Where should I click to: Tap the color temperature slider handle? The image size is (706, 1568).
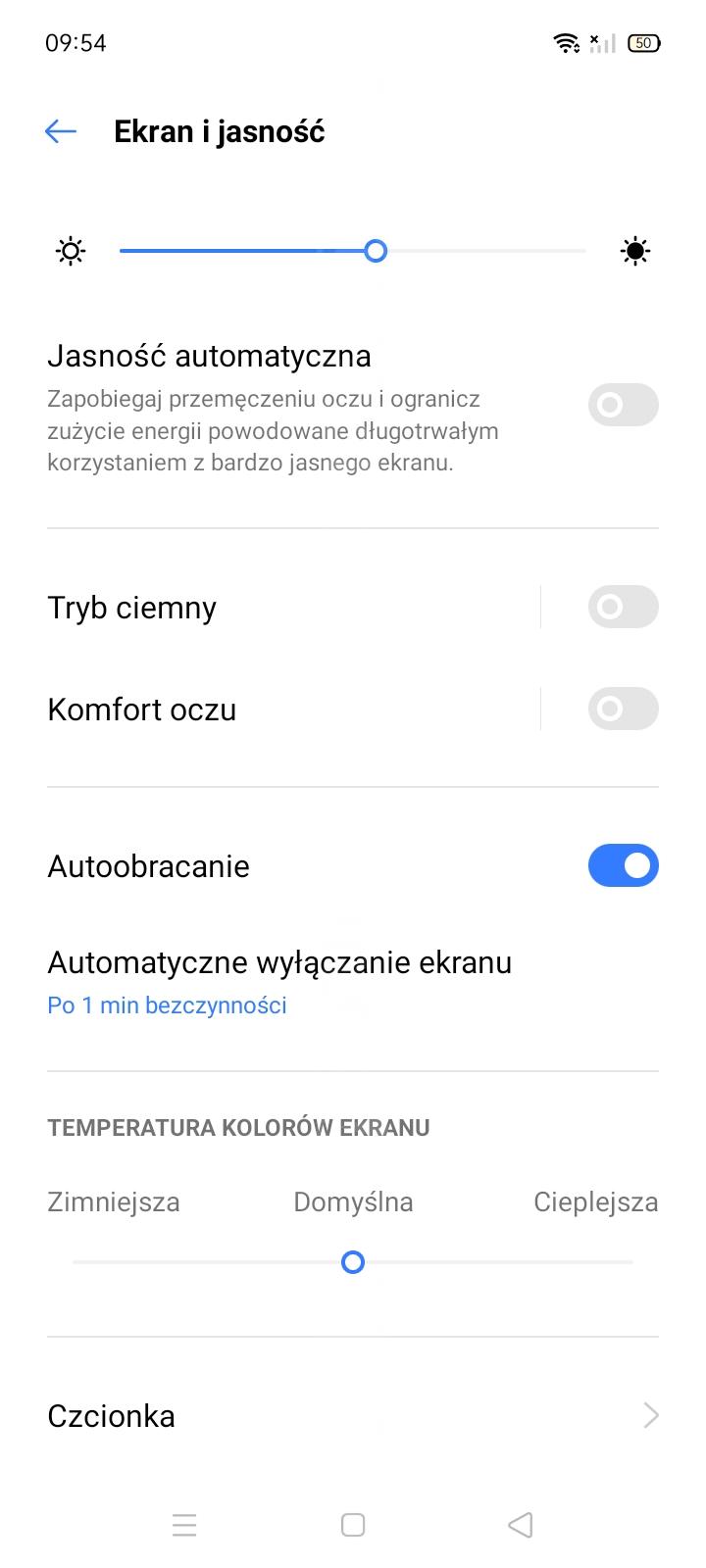(x=353, y=1262)
